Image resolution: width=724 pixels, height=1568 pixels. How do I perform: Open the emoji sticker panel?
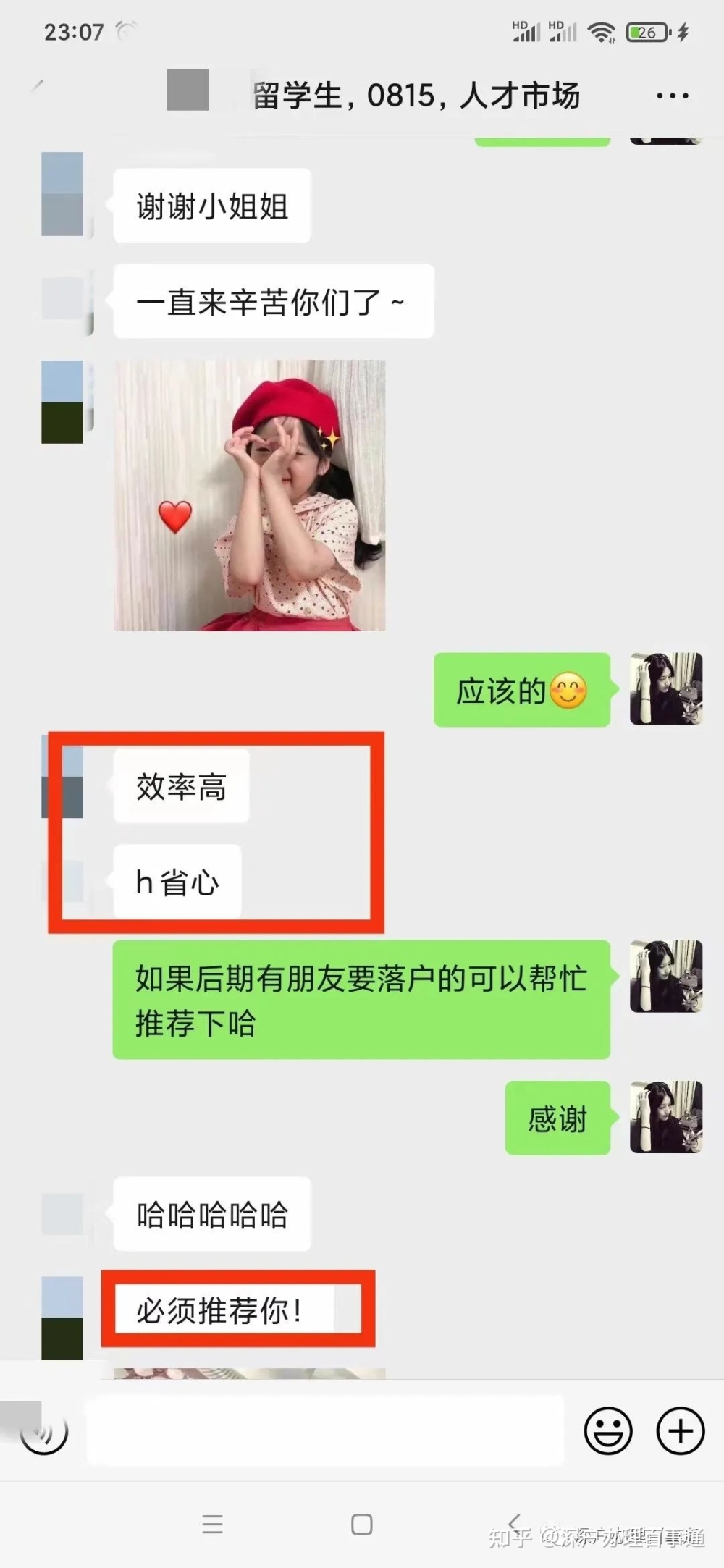tap(607, 1431)
